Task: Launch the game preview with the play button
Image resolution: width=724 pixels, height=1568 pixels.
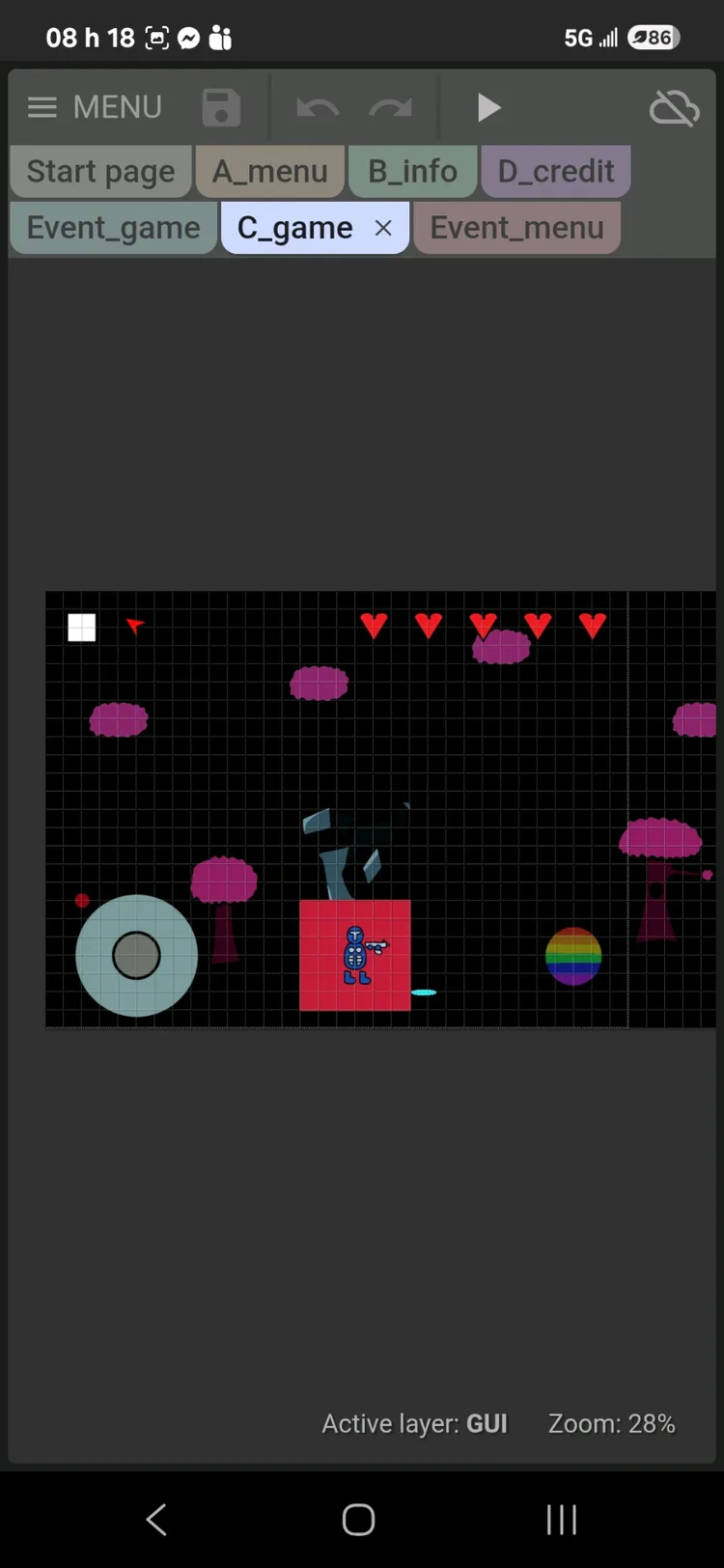Action: coord(489,107)
